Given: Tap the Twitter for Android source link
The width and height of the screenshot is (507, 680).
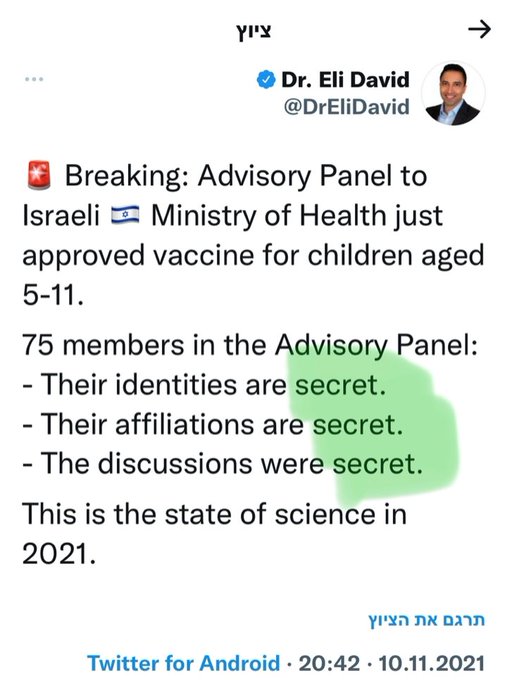Looking at the screenshot, I should [x=183, y=664].
